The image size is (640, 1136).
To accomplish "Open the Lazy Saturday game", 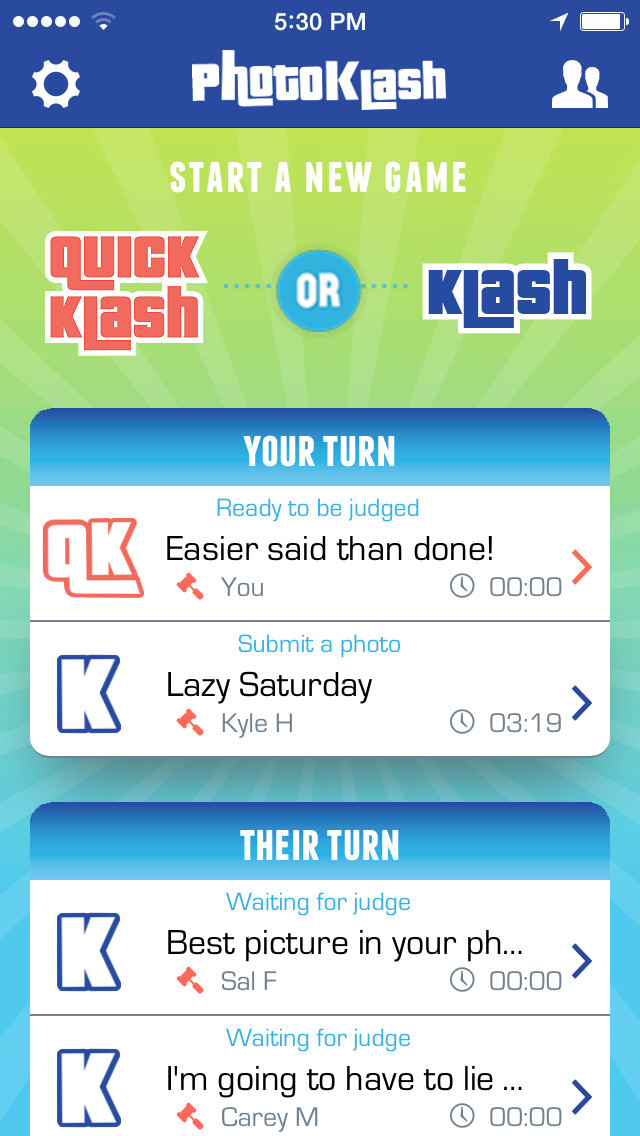I will point(320,689).
